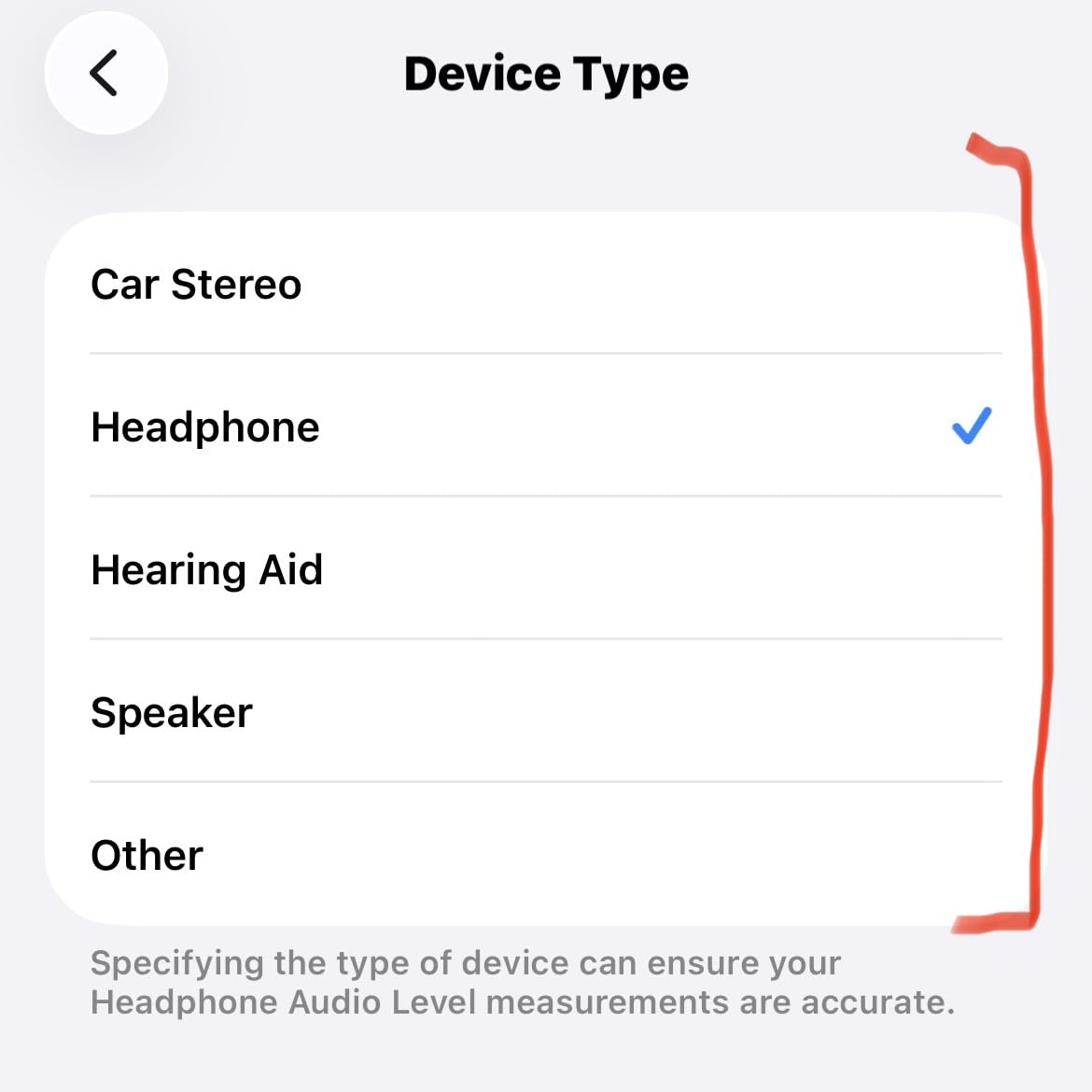Select the Other device type
The image size is (1092, 1092).
coord(147,855)
